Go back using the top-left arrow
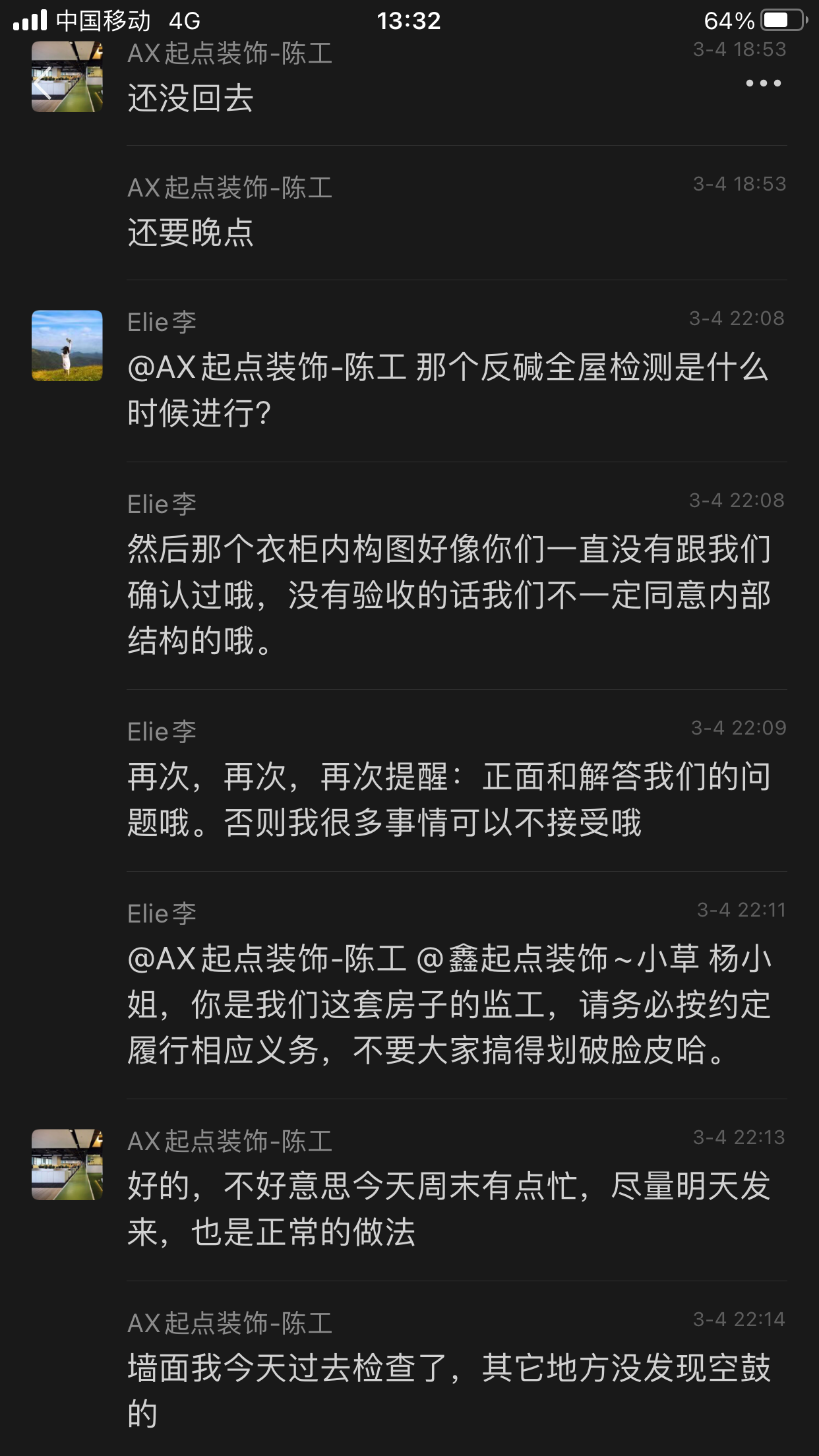This screenshot has height=1456, width=819. 44,84
